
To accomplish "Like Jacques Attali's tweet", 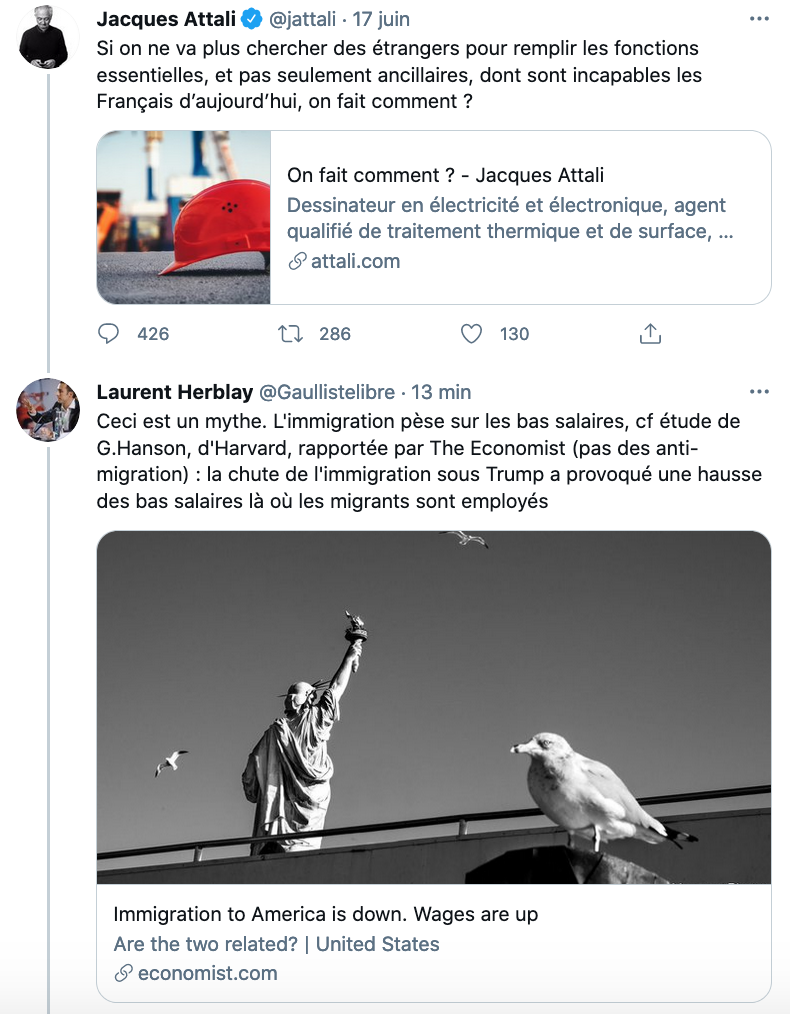I will click(471, 334).
